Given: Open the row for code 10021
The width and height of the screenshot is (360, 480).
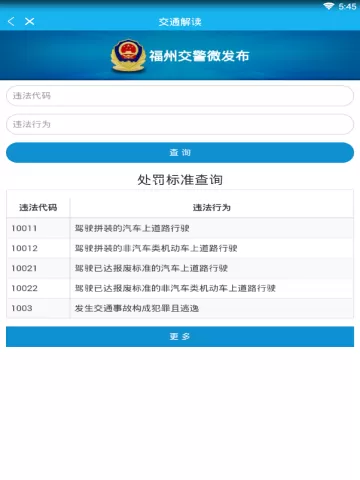Looking at the screenshot, I should coord(180,268).
